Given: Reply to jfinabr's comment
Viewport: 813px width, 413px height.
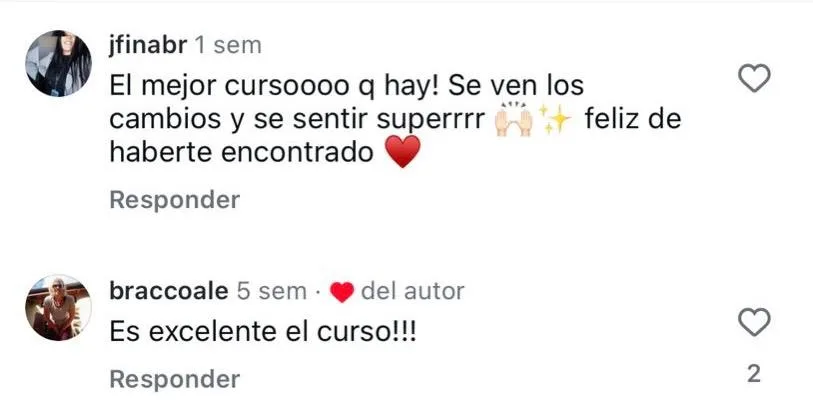Looking at the screenshot, I should 174,200.
